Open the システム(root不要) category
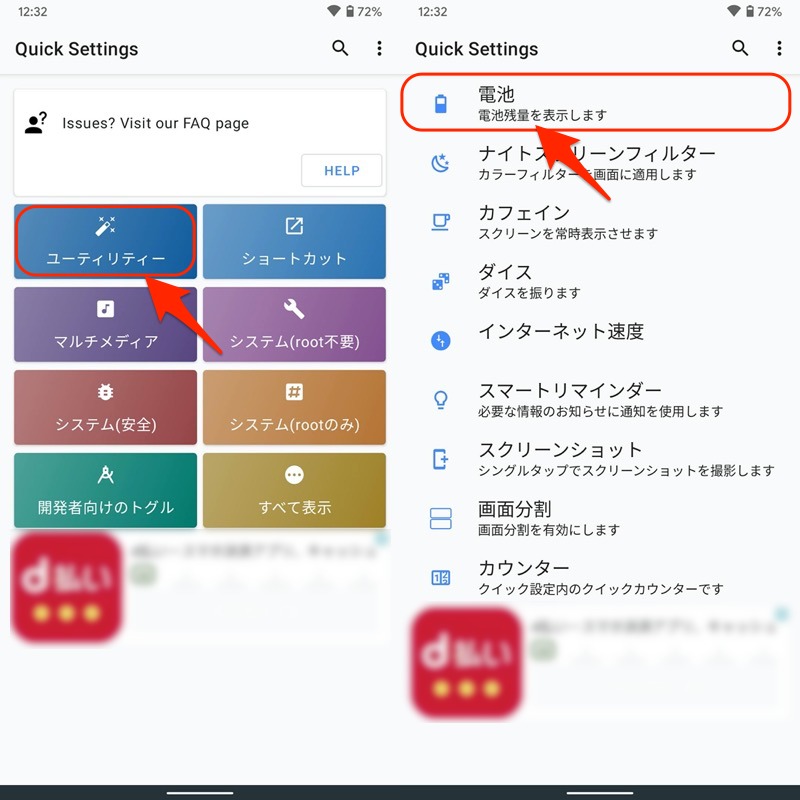 294,324
